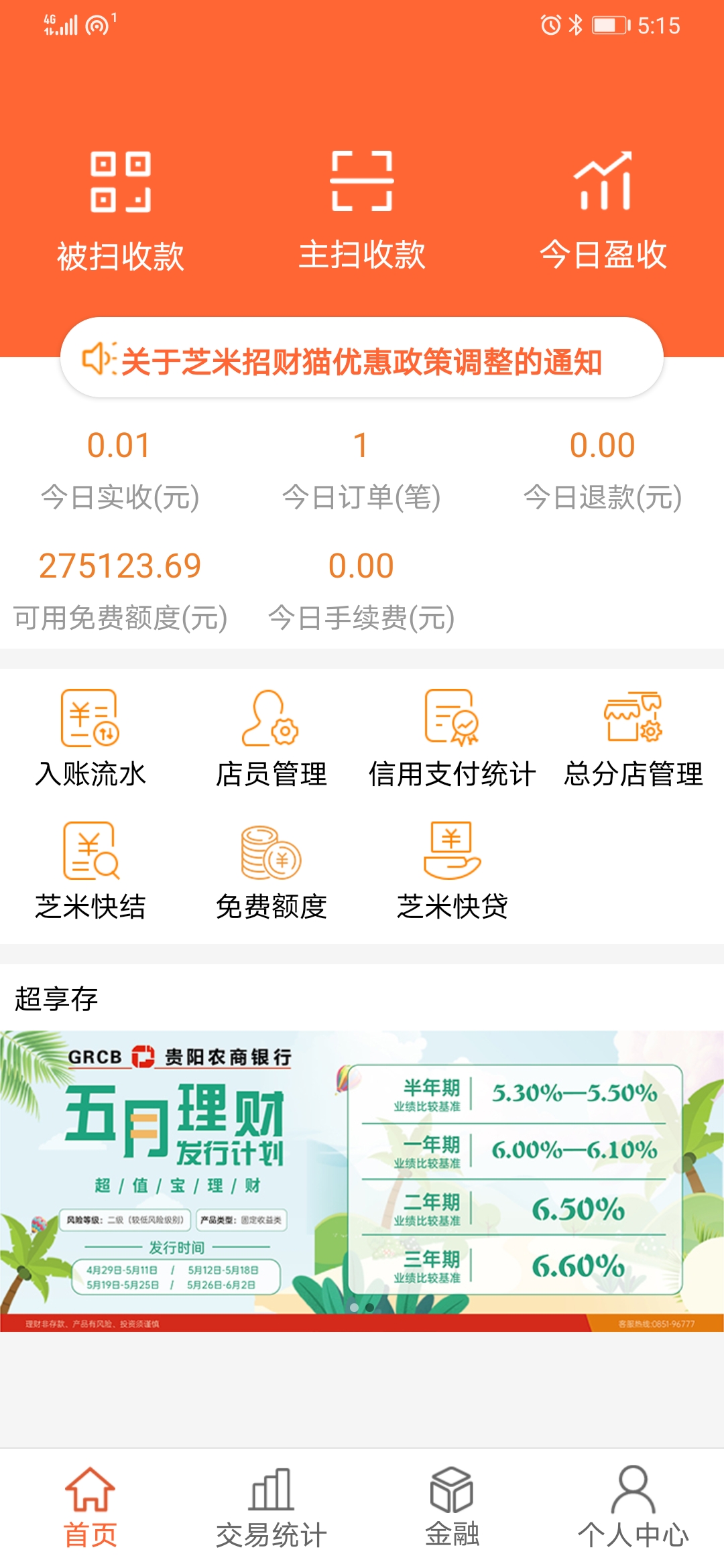
Task: Select the 首页 home tab
Action: [90, 1494]
